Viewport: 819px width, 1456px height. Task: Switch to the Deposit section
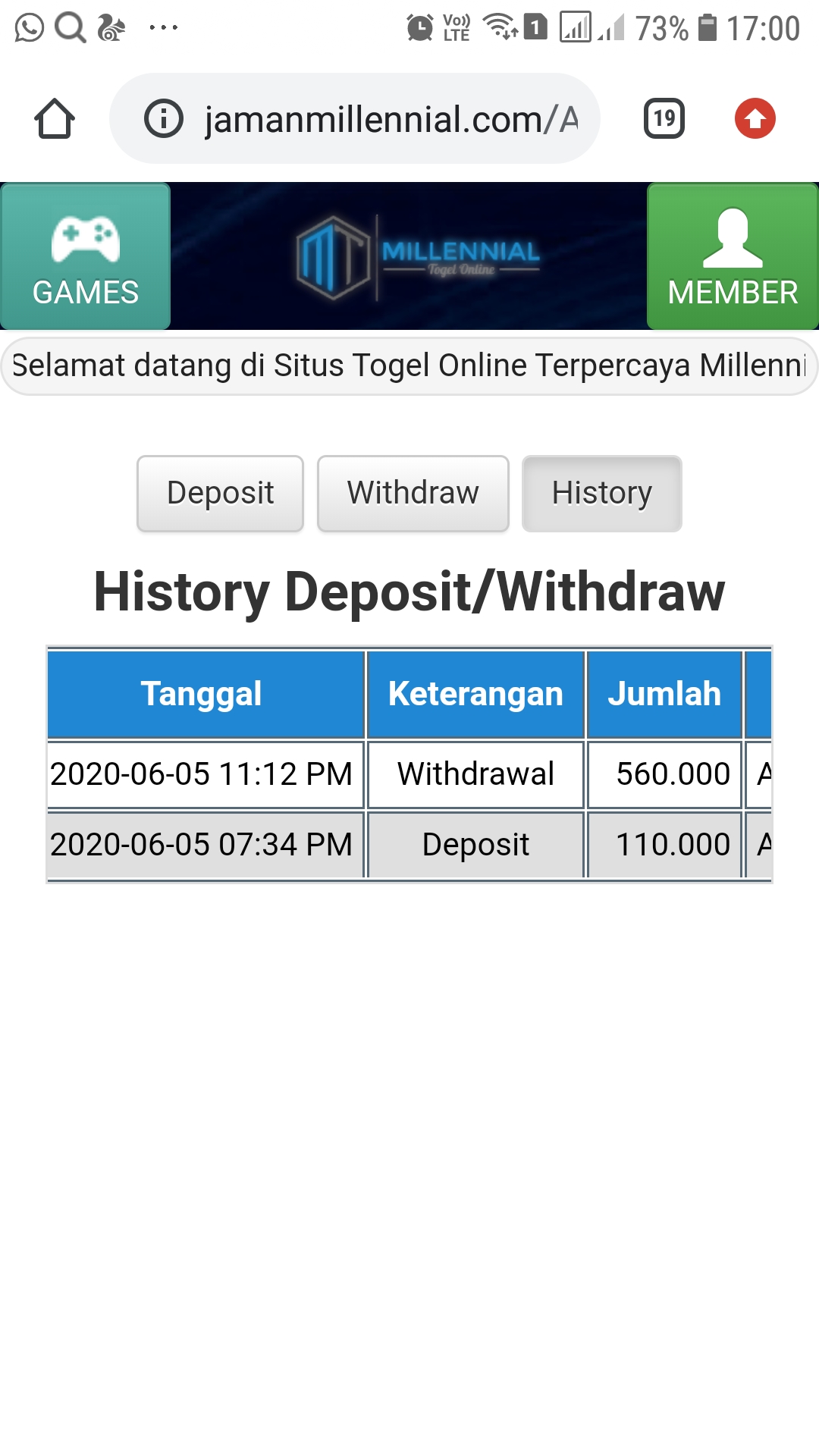pos(220,494)
